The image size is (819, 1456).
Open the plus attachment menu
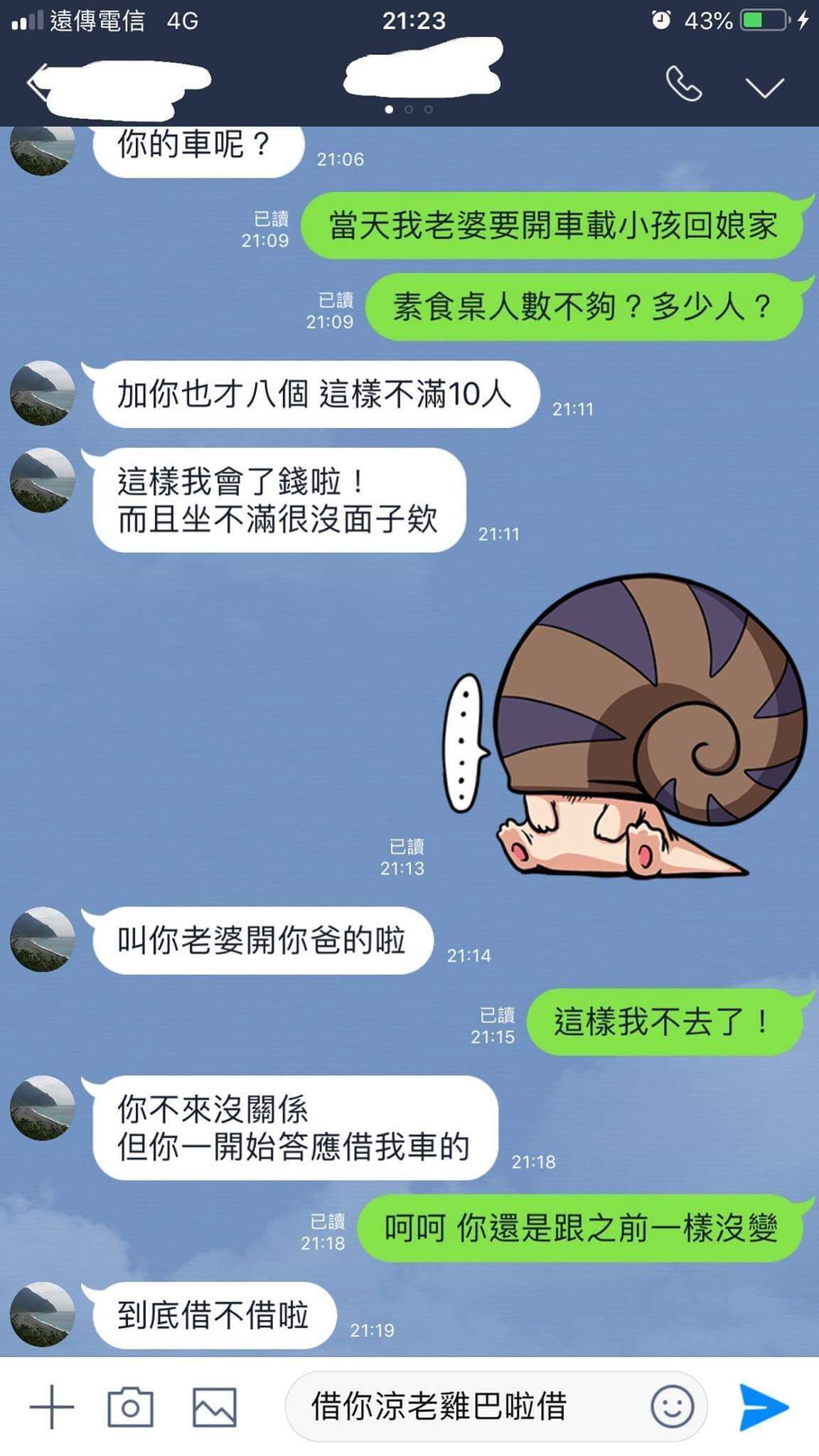pos(51,1407)
